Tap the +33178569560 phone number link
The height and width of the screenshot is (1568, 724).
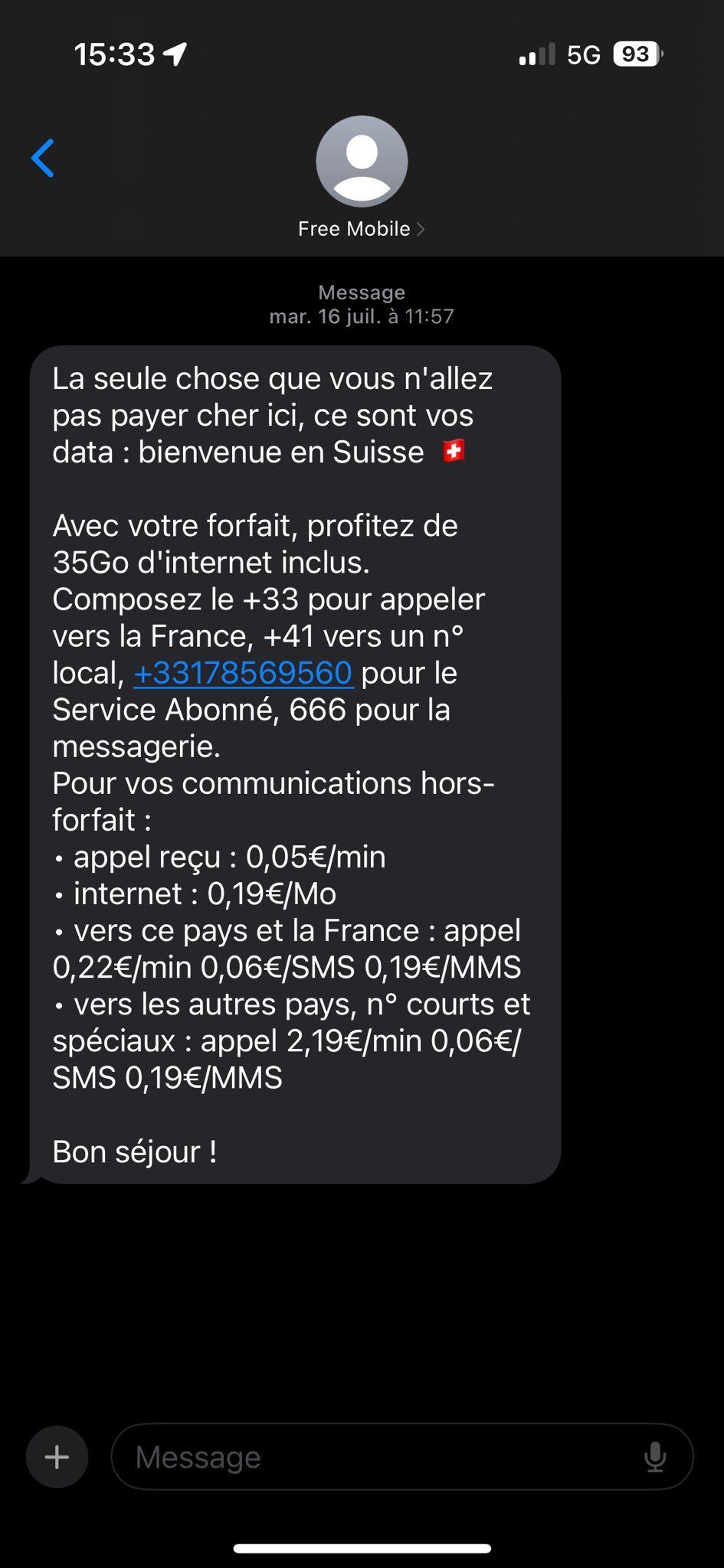[x=243, y=673]
